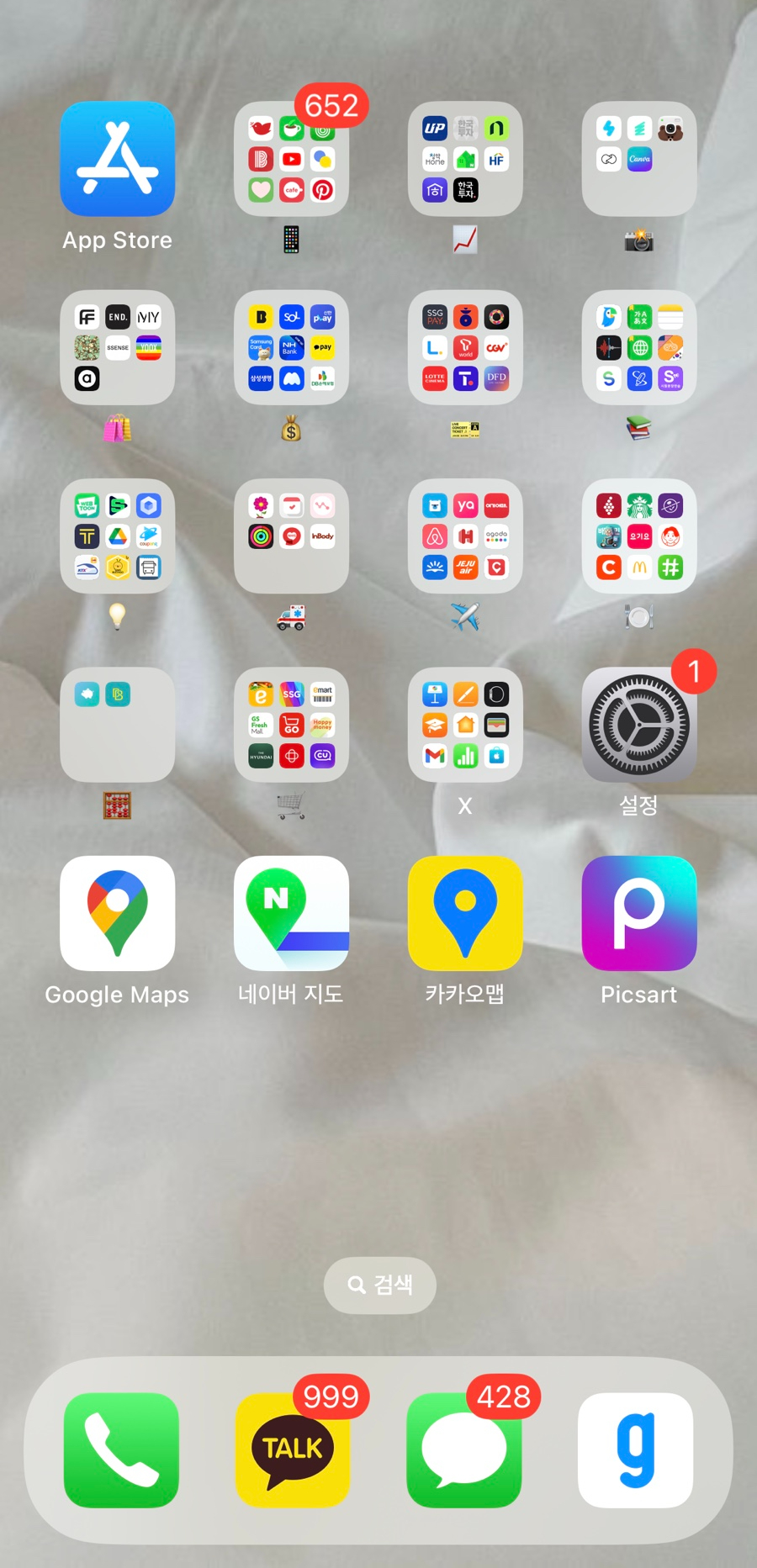Image resolution: width=757 pixels, height=1568 pixels.
Task: Open the ambulance emoji folder
Action: coord(291,536)
